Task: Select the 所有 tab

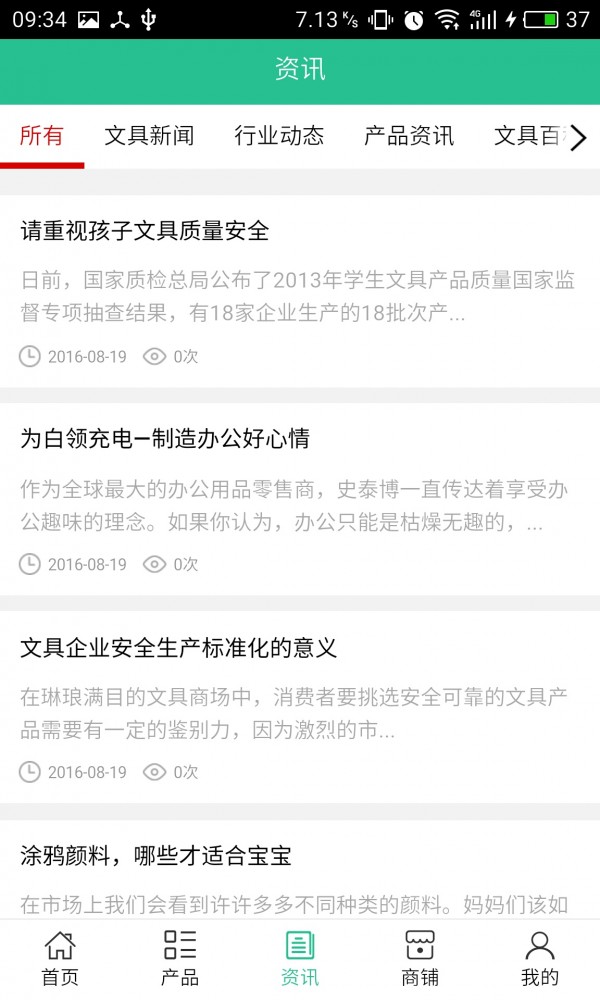Action: (42, 136)
